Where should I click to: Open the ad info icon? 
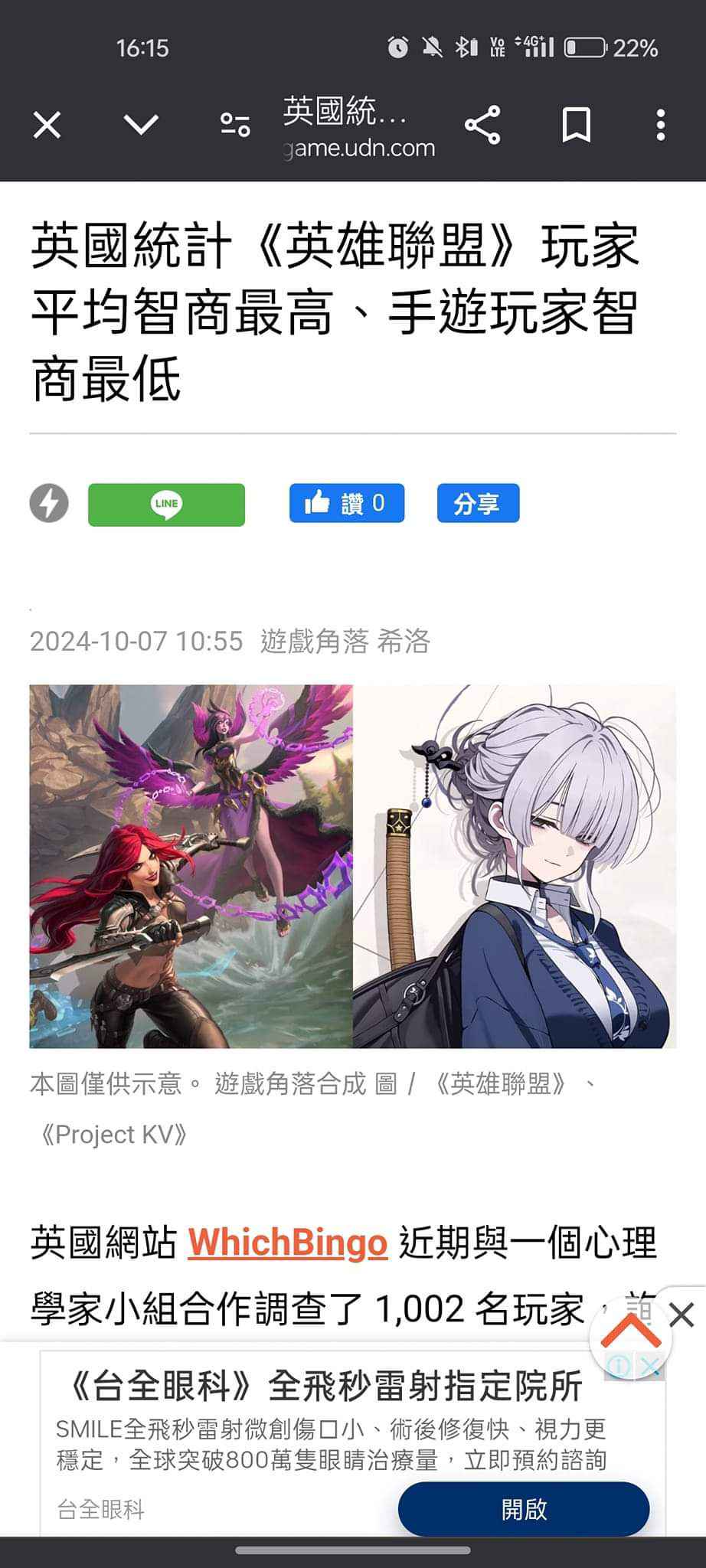click(619, 1365)
